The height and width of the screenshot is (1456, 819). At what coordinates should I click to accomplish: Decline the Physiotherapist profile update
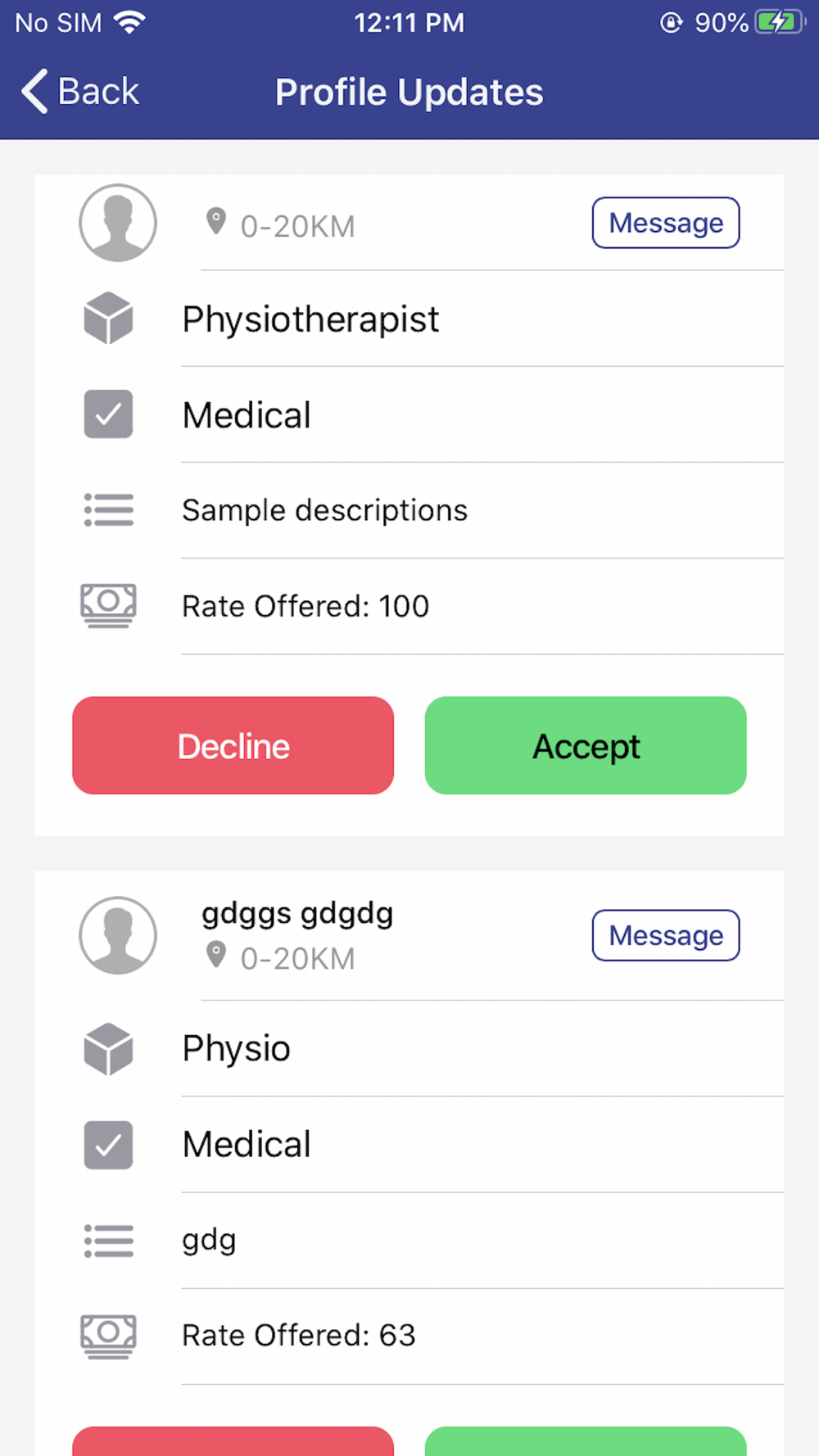tap(233, 745)
